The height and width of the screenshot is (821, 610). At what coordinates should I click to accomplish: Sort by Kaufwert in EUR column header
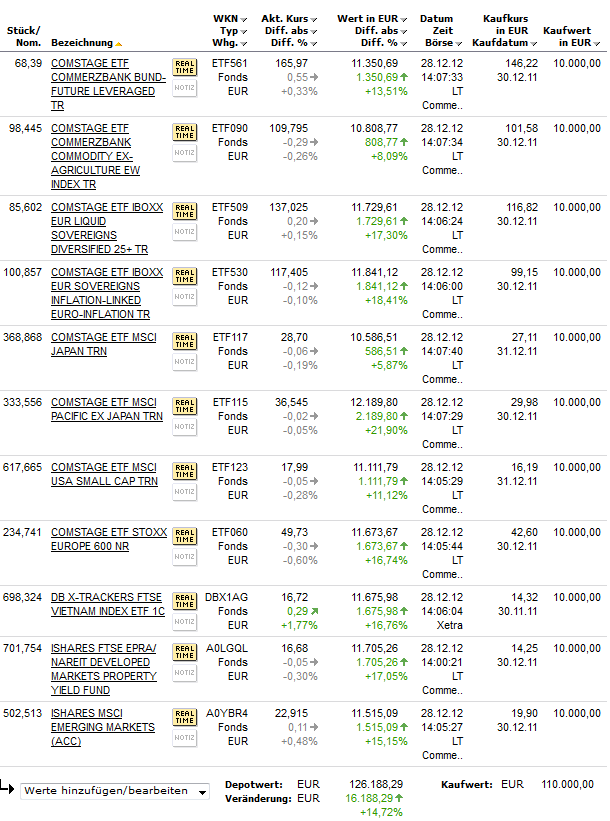click(x=566, y=31)
